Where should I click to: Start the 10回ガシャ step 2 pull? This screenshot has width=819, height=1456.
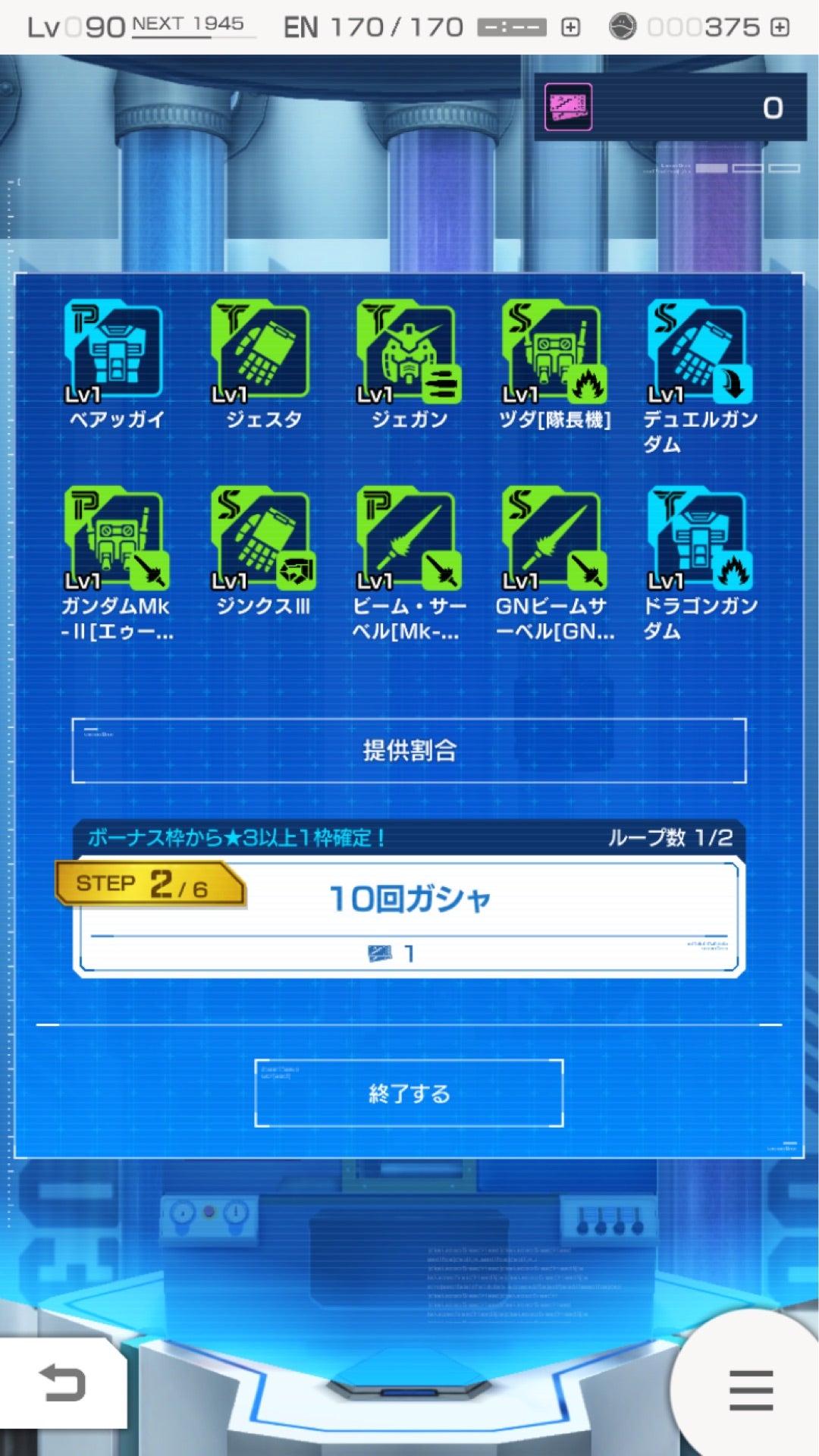pyautogui.click(x=409, y=916)
